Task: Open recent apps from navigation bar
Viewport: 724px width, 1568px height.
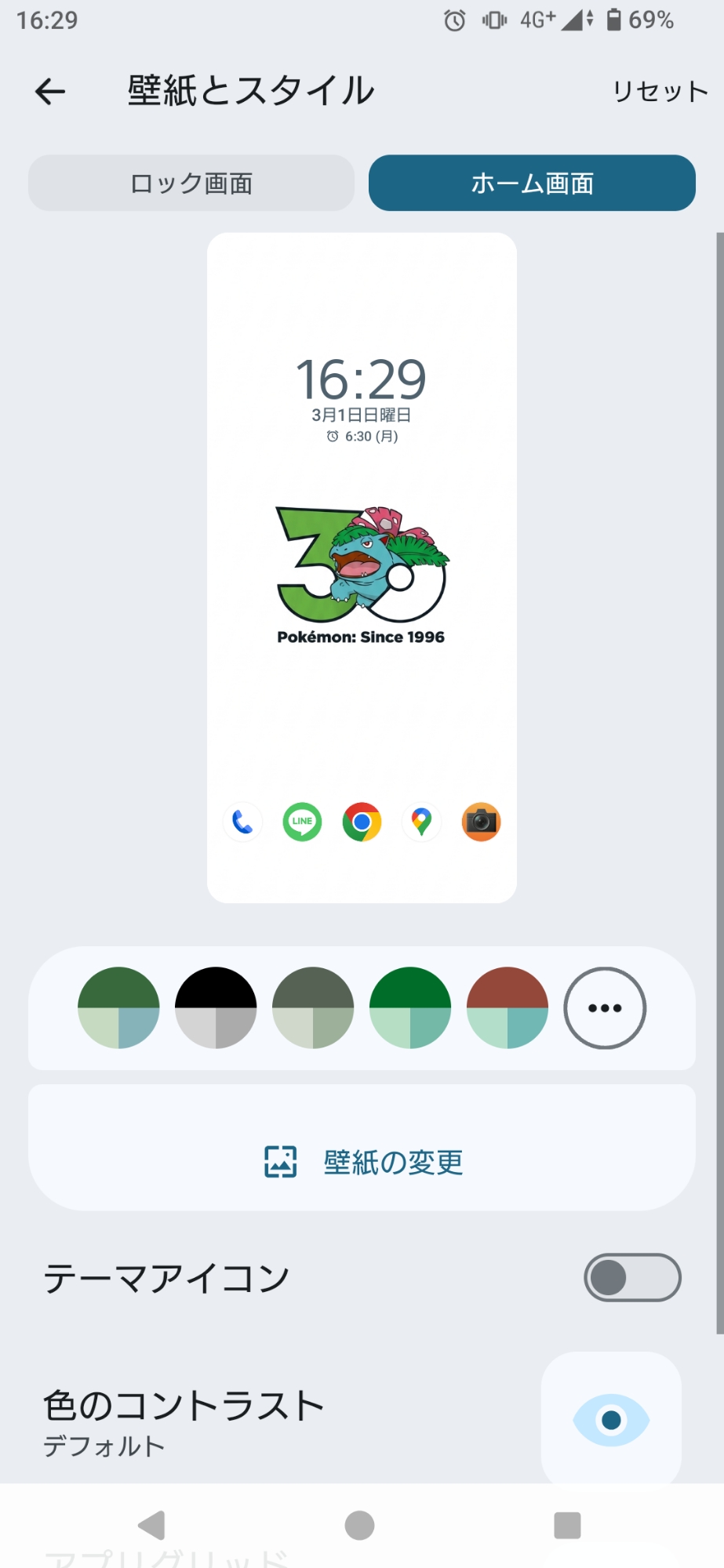Action: (x=567, y=1526)
